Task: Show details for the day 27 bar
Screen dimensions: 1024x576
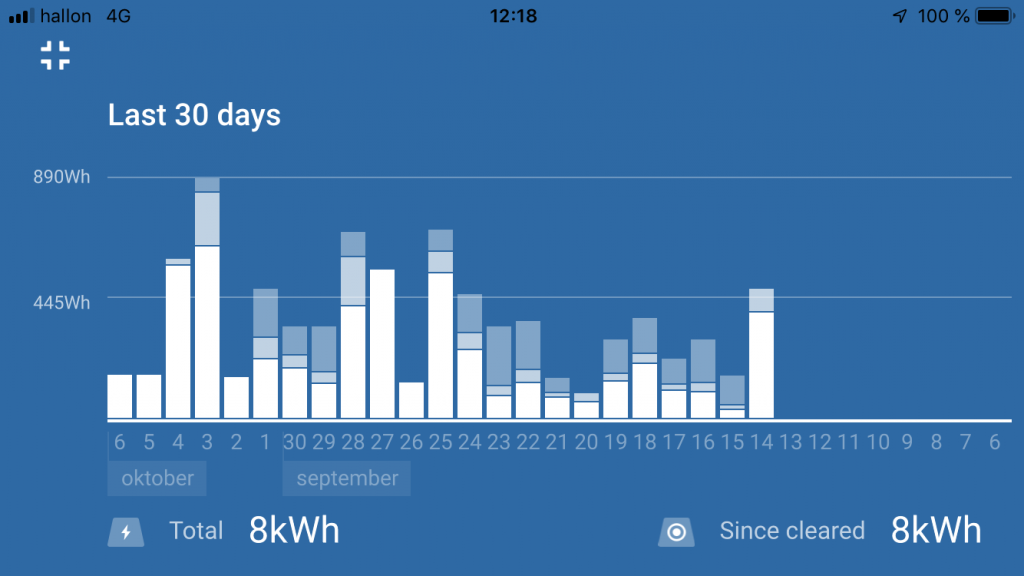Action: click(x=382, y=343)
